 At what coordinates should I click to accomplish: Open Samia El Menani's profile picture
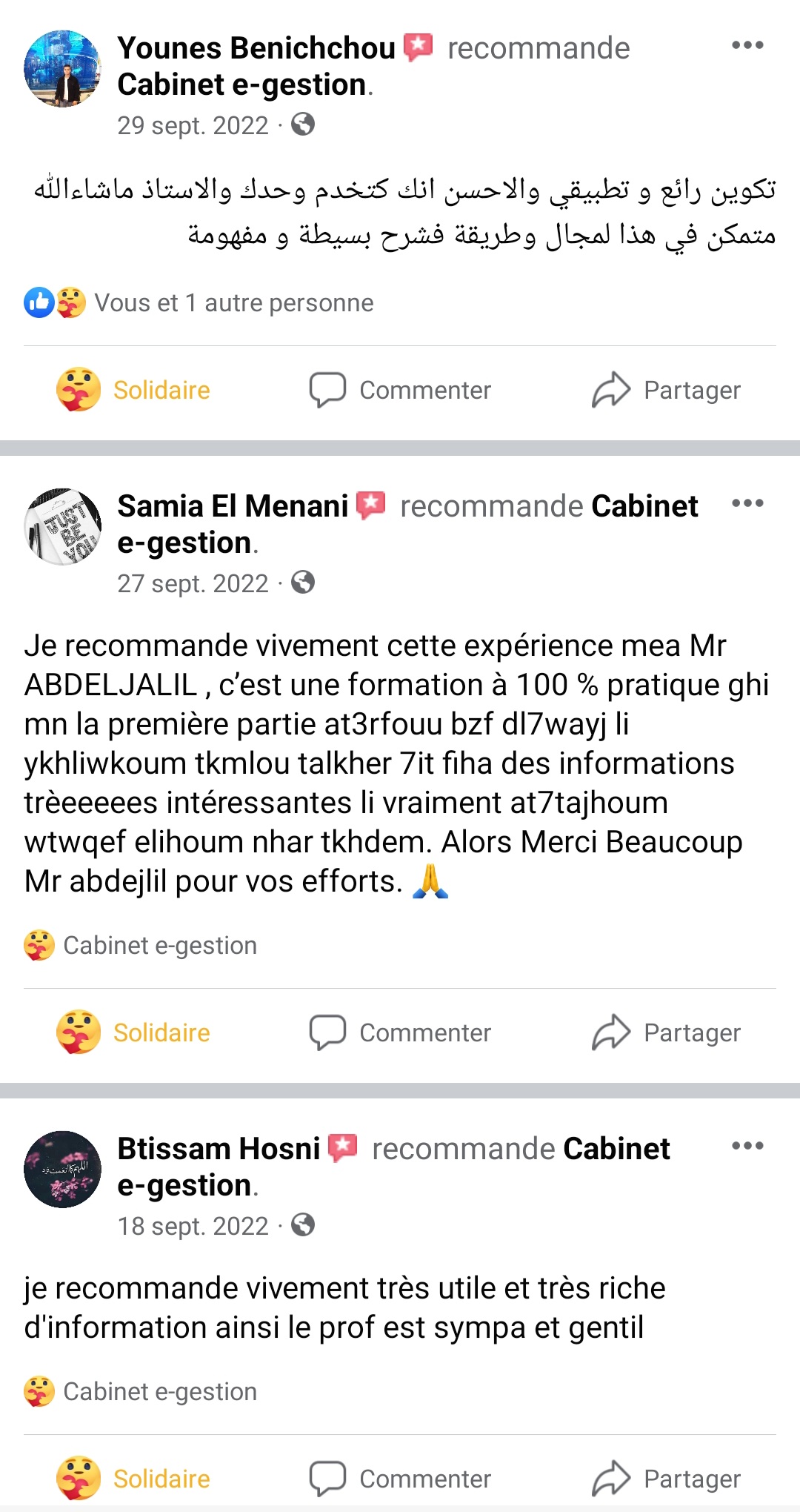(63, 527)
